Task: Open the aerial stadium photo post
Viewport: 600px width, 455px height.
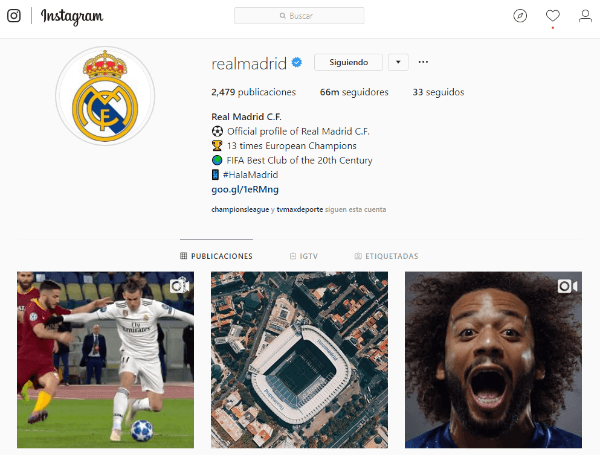Action: click(299, 360)
